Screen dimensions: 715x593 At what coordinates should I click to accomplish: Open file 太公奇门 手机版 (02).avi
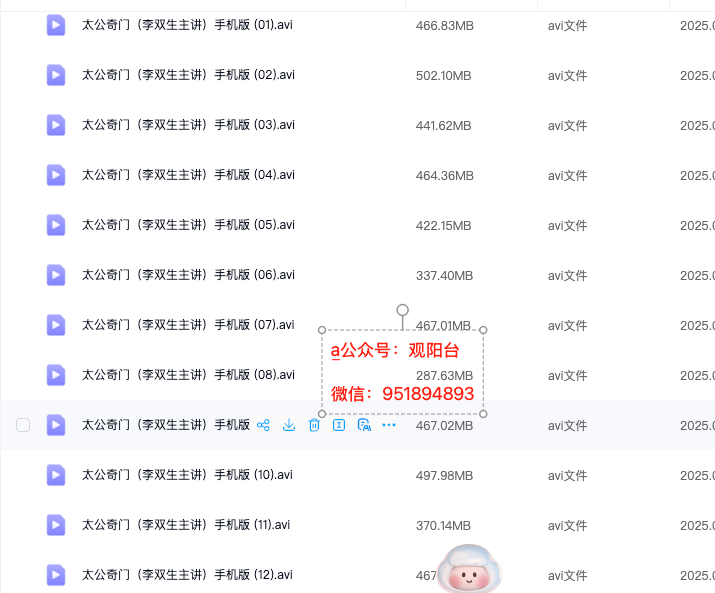coord(188,75)
